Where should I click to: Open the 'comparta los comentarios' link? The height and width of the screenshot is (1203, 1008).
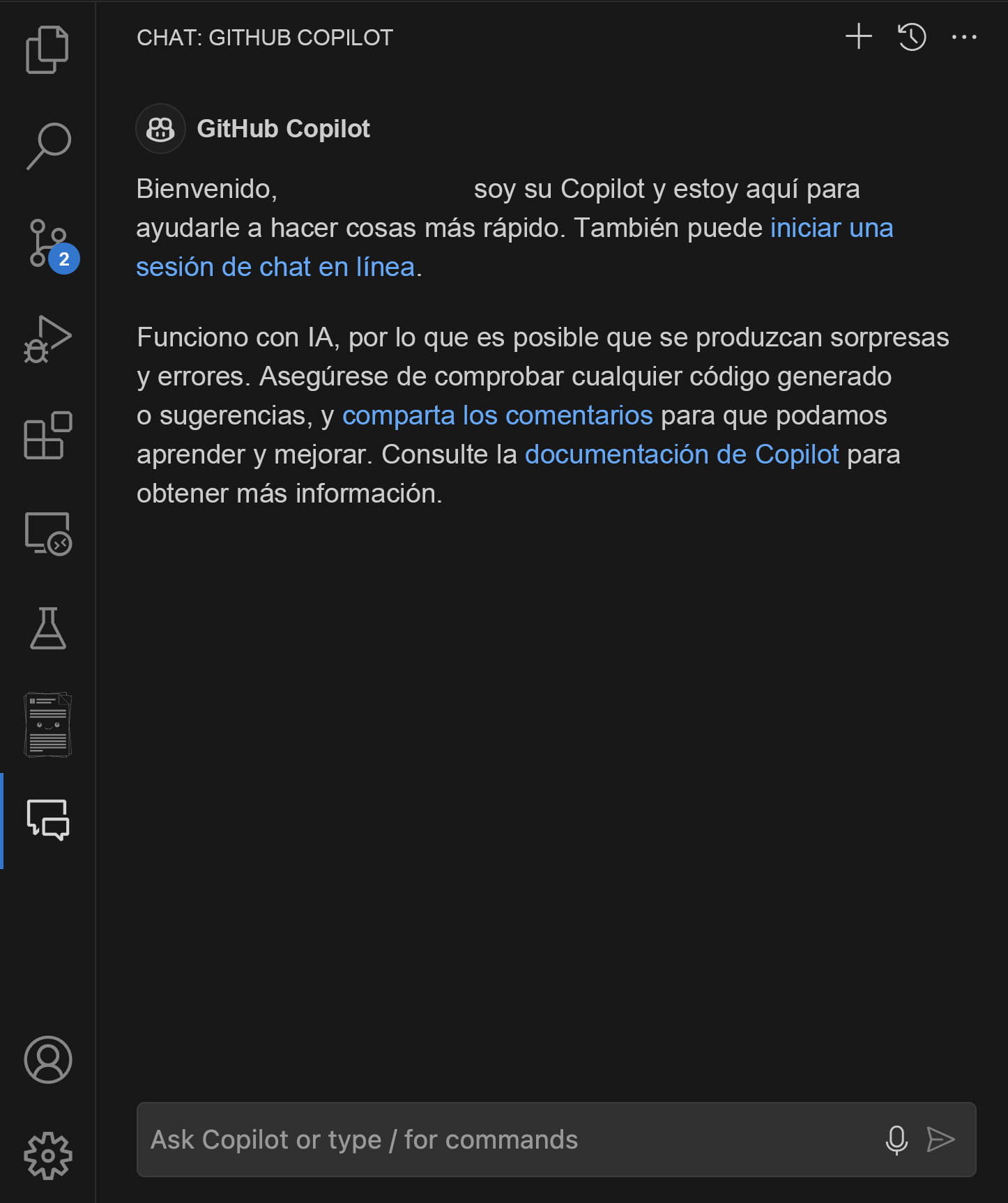click(x=497, y=415)
